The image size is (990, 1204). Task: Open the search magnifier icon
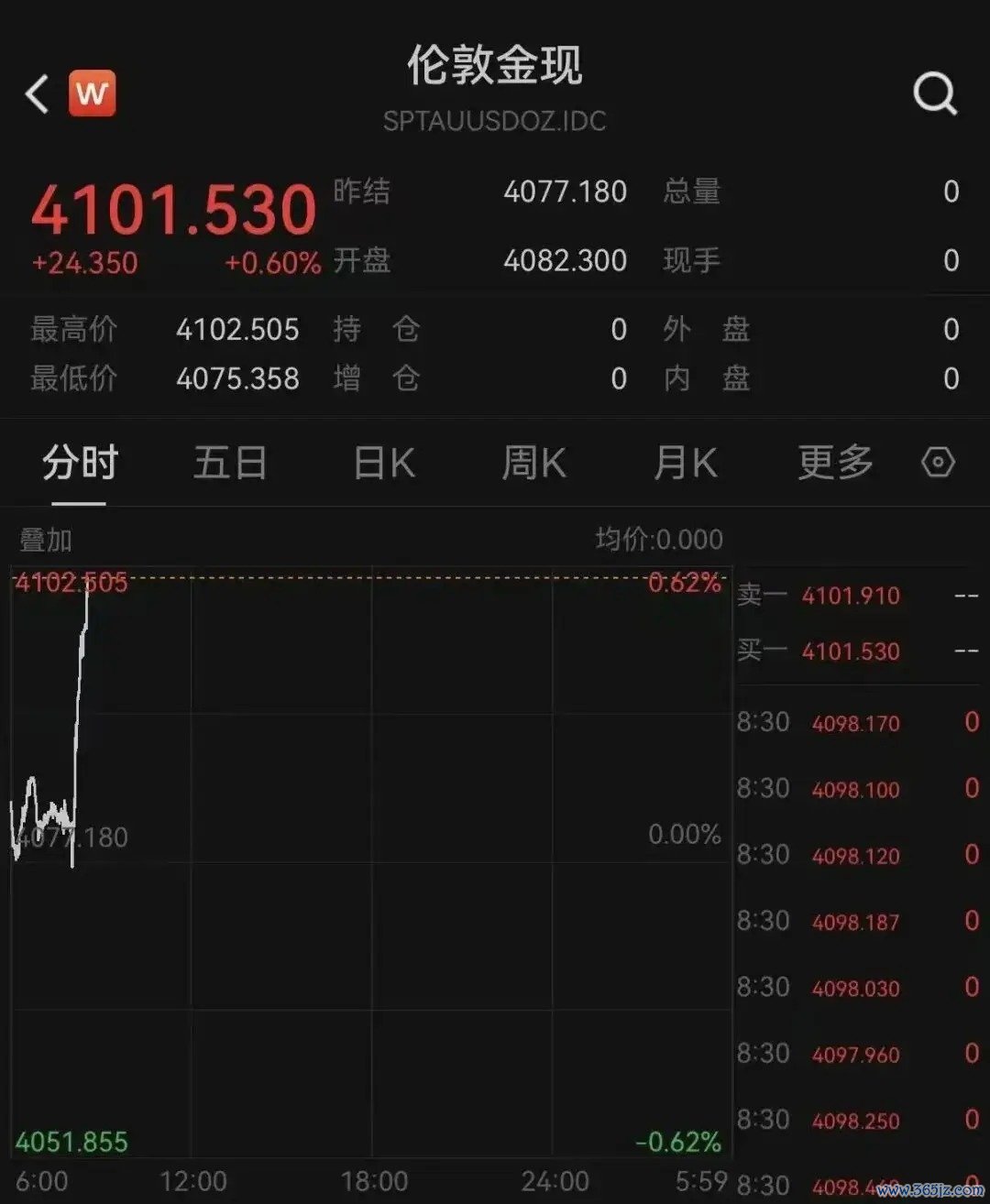(x=935, y=93)
